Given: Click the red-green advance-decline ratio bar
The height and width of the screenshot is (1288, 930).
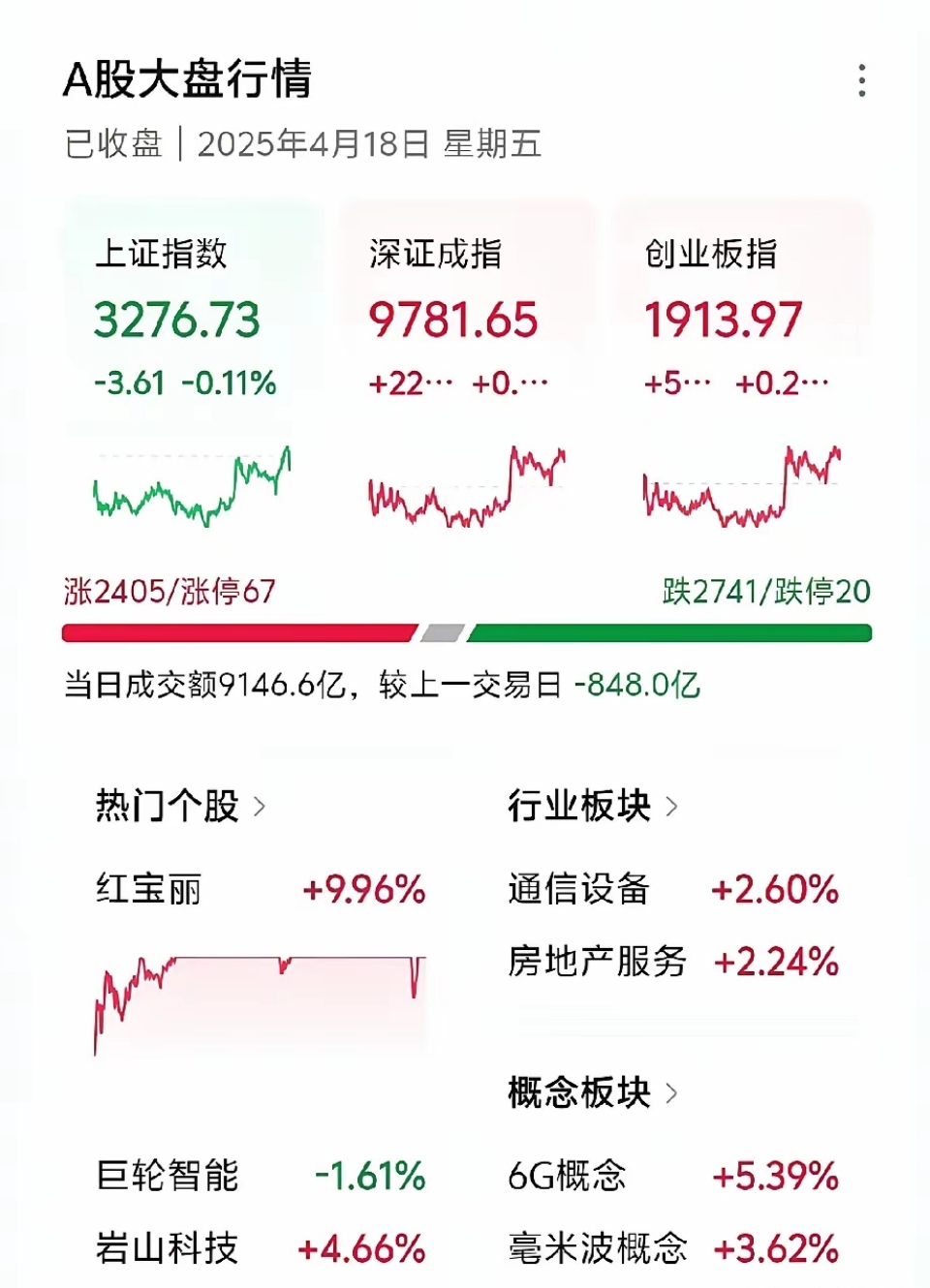Looking at the screenshot, I should (x=465, y=631).
